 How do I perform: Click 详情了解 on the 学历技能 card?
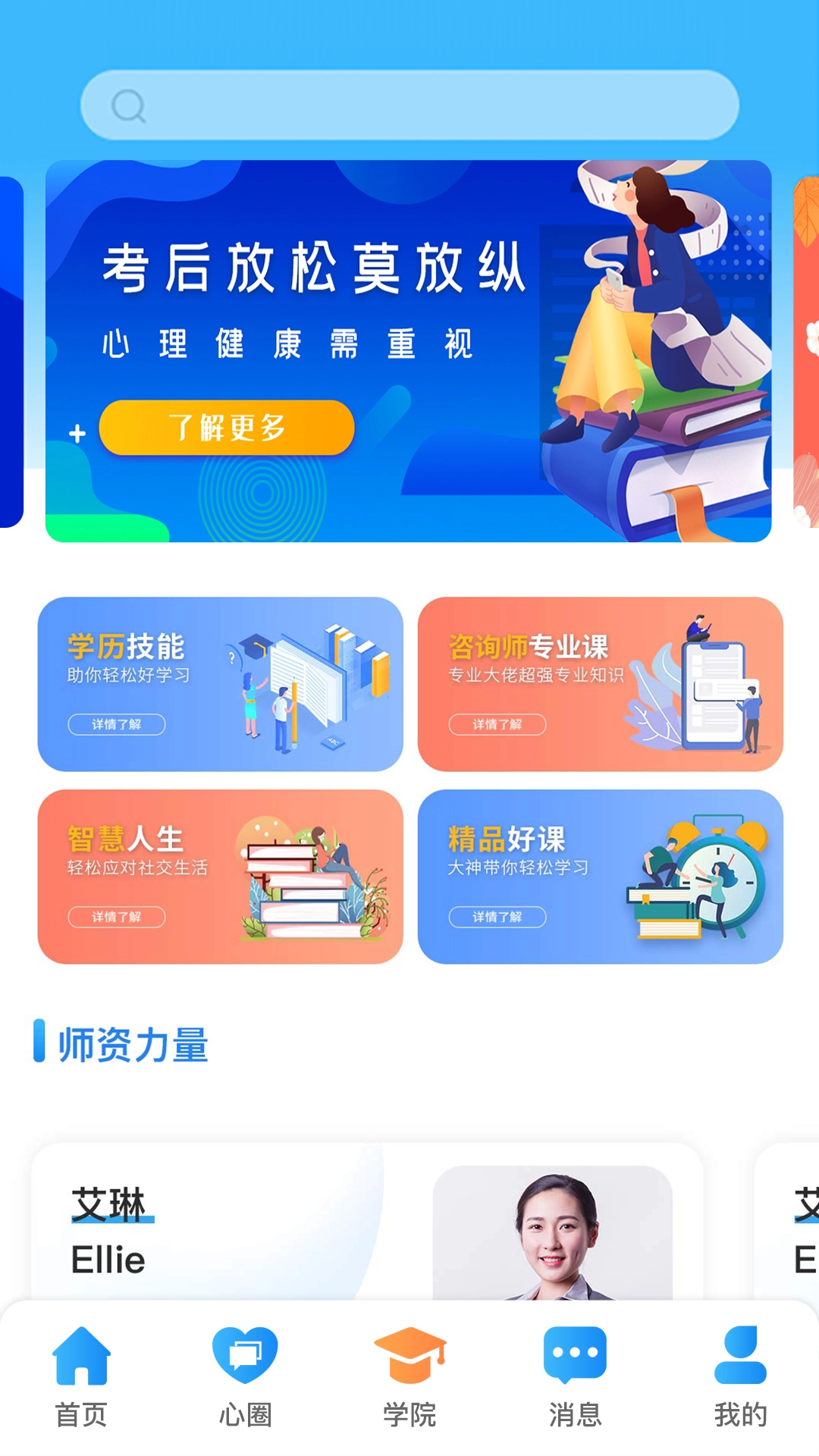(x=118, y=725)
